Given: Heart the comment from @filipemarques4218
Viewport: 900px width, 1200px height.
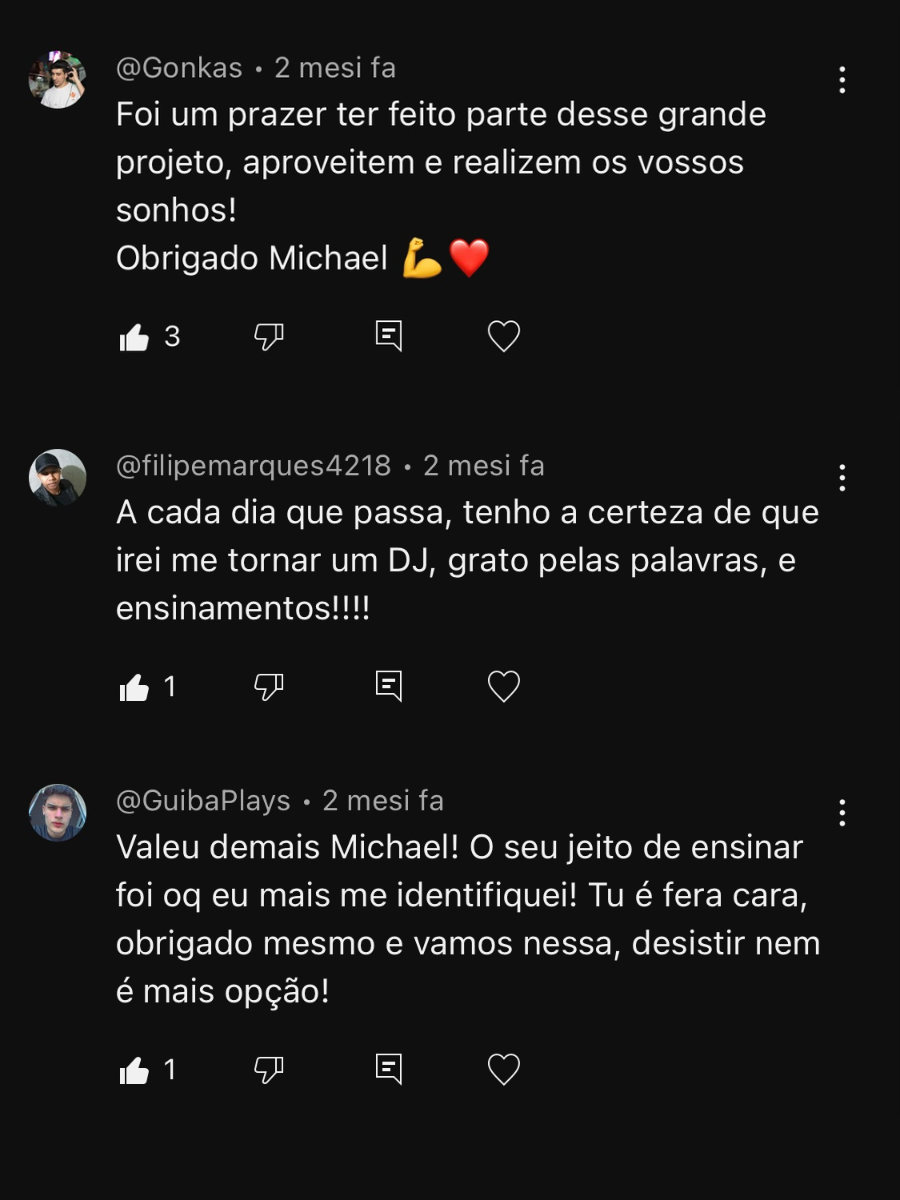Looking at the screenshot, I should tap(504, 687).
